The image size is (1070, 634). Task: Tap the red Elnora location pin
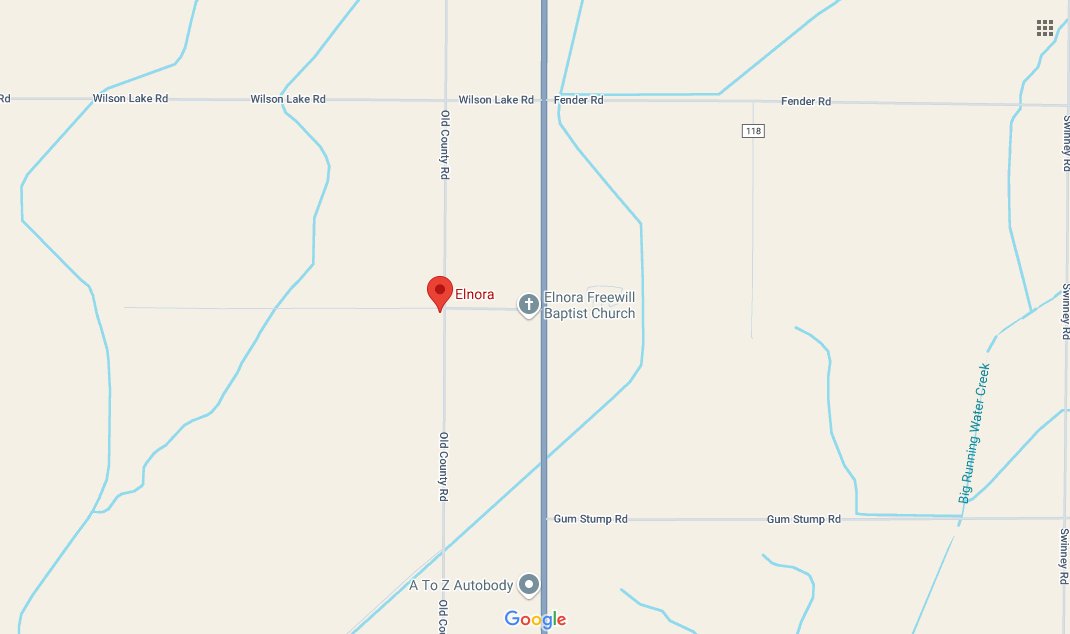440,292
